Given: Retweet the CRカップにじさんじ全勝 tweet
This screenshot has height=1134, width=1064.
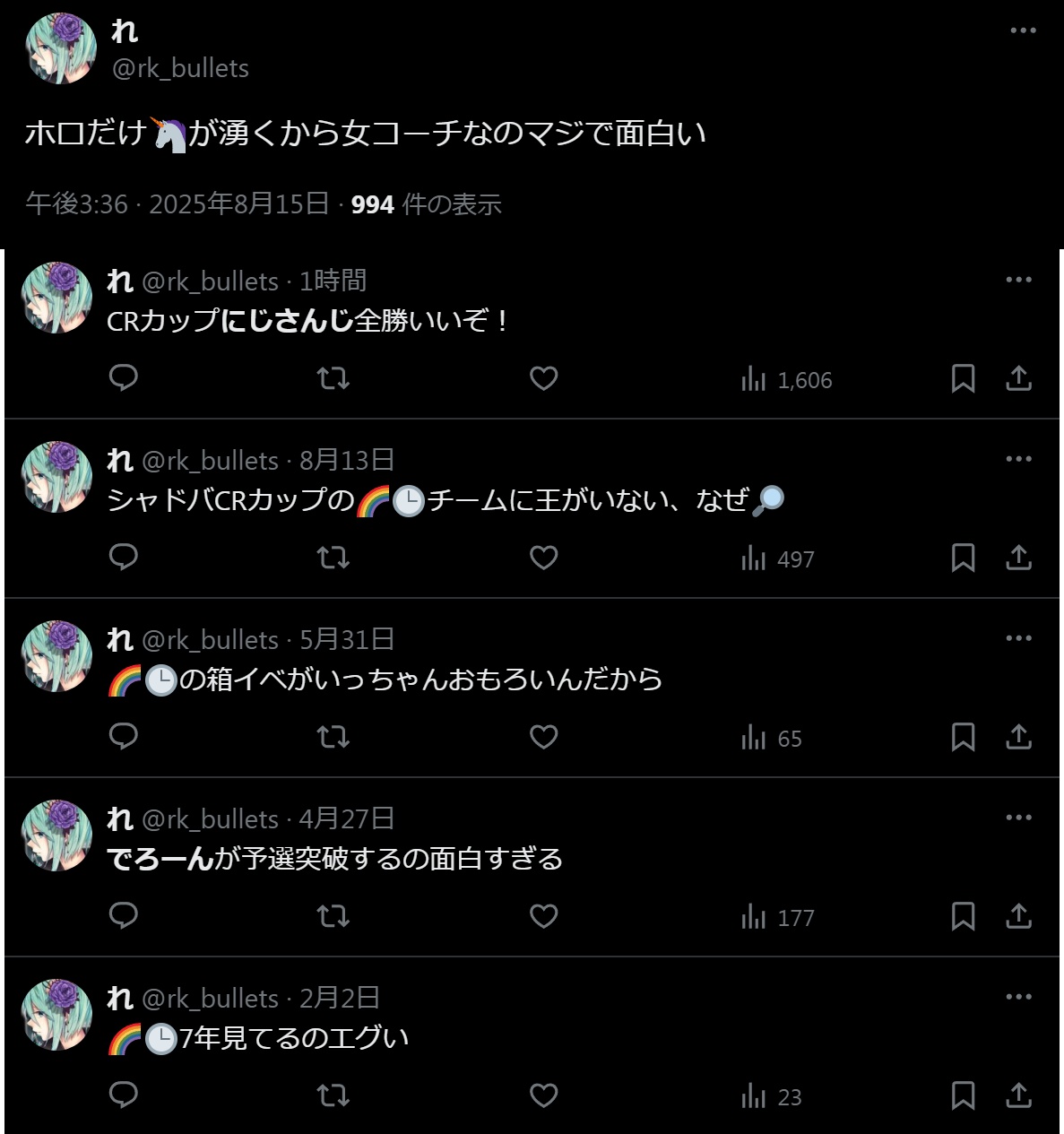Looking at the screenshot, I should point(333,378).
